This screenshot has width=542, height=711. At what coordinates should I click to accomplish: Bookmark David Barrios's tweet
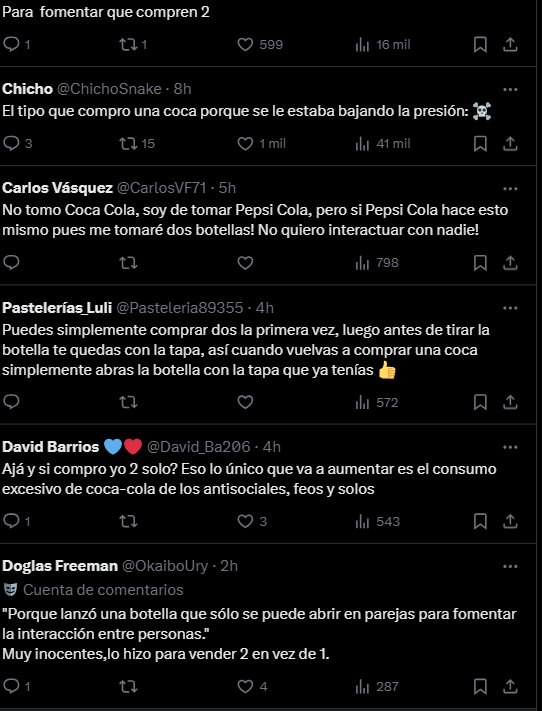coord(480,521)
